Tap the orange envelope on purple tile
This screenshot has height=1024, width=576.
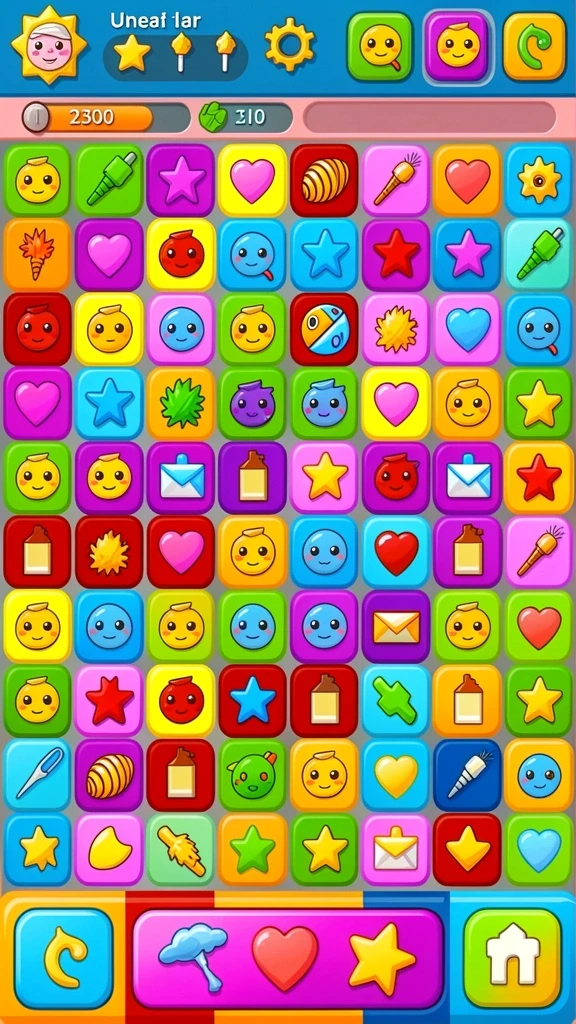pyautogui.click(x=396, y=626)
